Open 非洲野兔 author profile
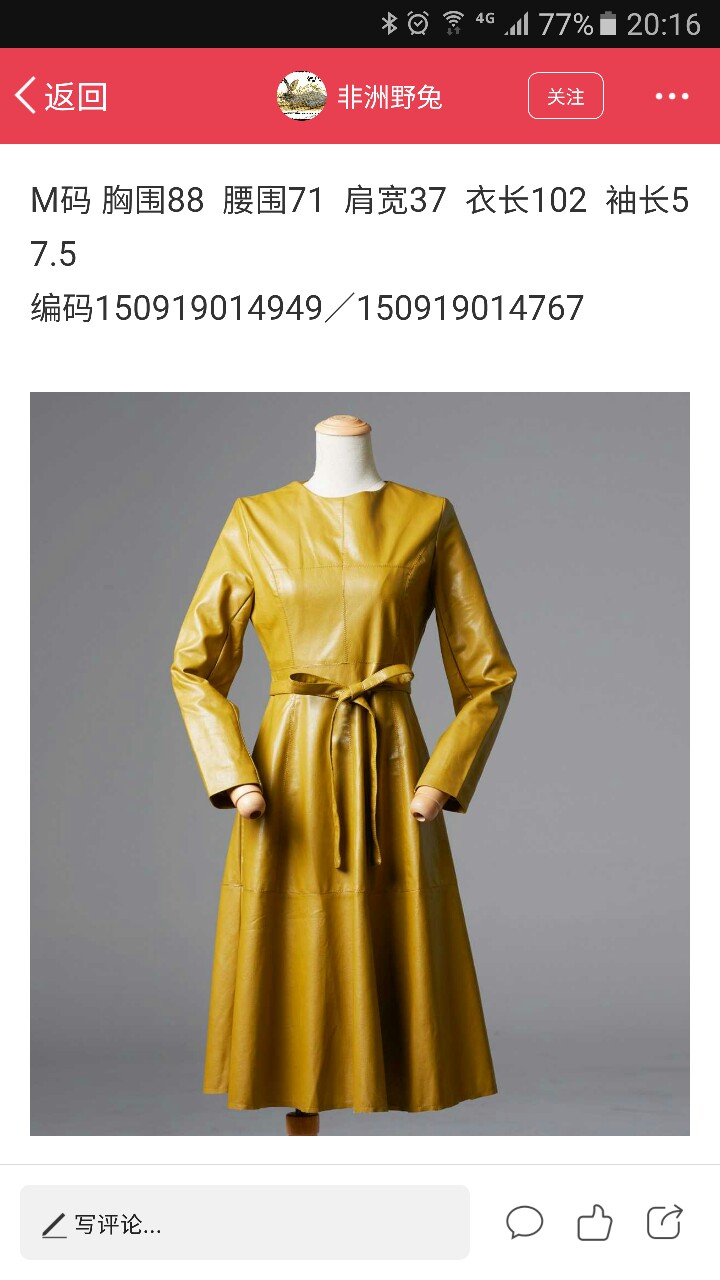Viewport: 720px width, 1280px height. click(x=360, y=97)
